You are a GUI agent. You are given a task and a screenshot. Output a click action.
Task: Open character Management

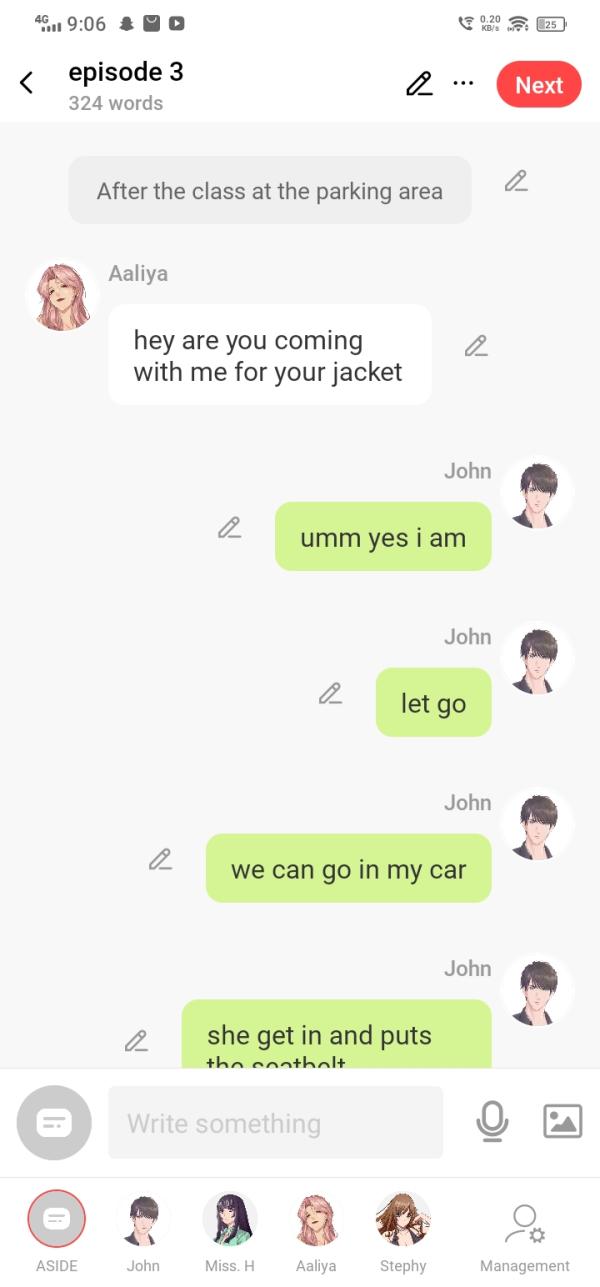click(x=524, y=1229)
